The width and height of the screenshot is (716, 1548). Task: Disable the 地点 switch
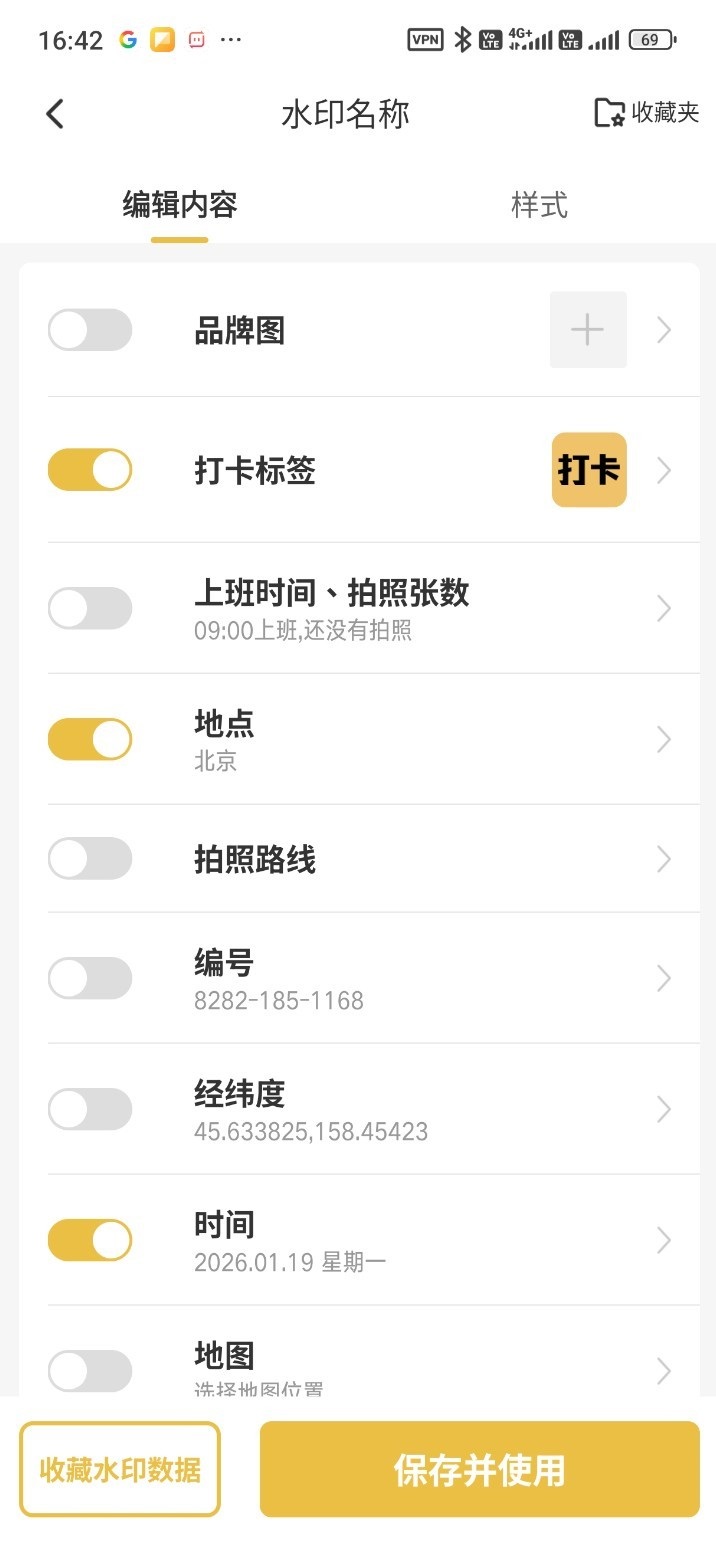[90, 739]
